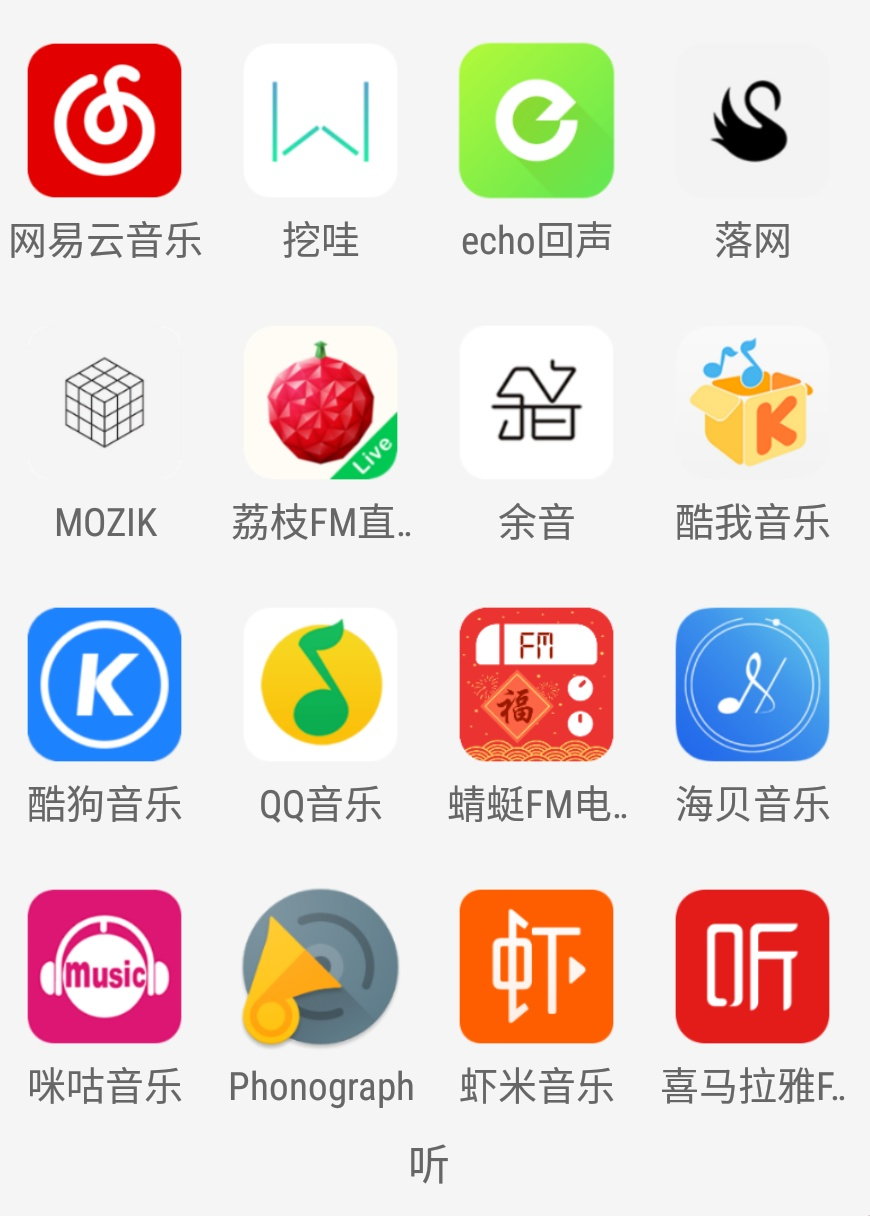Screen dimensions: 870x1216
Task: Launch 荔枝FM直播 app
Action: tap(320, 402)
